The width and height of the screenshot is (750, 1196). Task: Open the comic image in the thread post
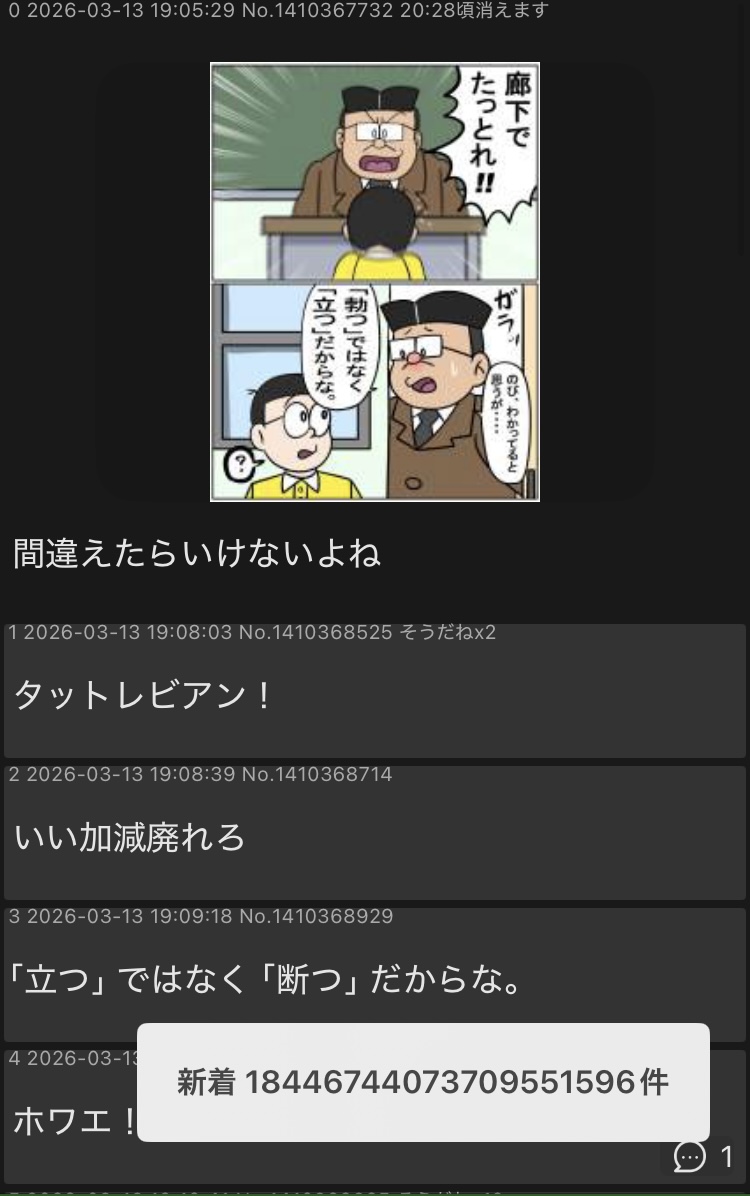(x=375, y=281)
